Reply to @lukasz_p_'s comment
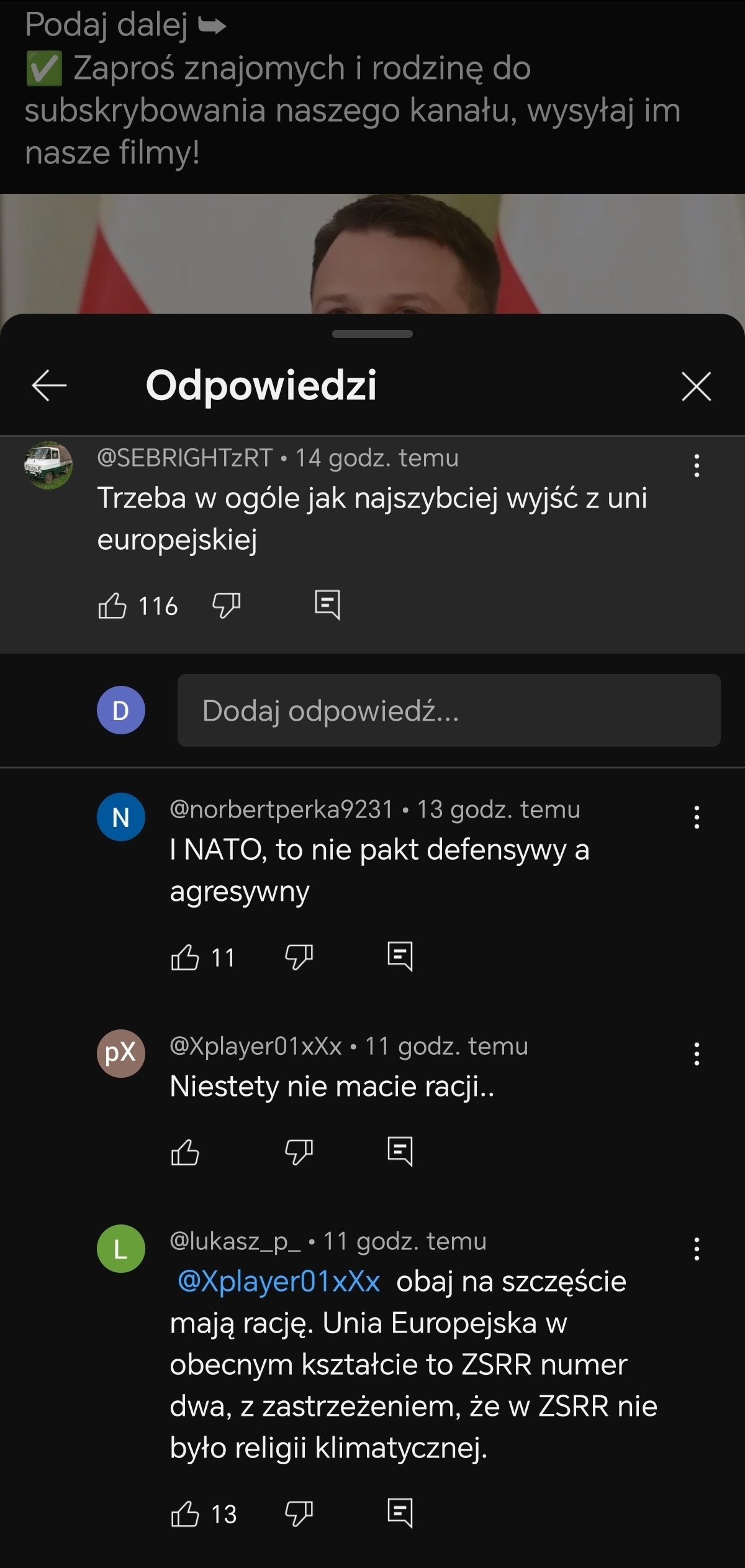Image resolution: width=745 pixels, height=1568 pixels. click(x=400, y=1513)
